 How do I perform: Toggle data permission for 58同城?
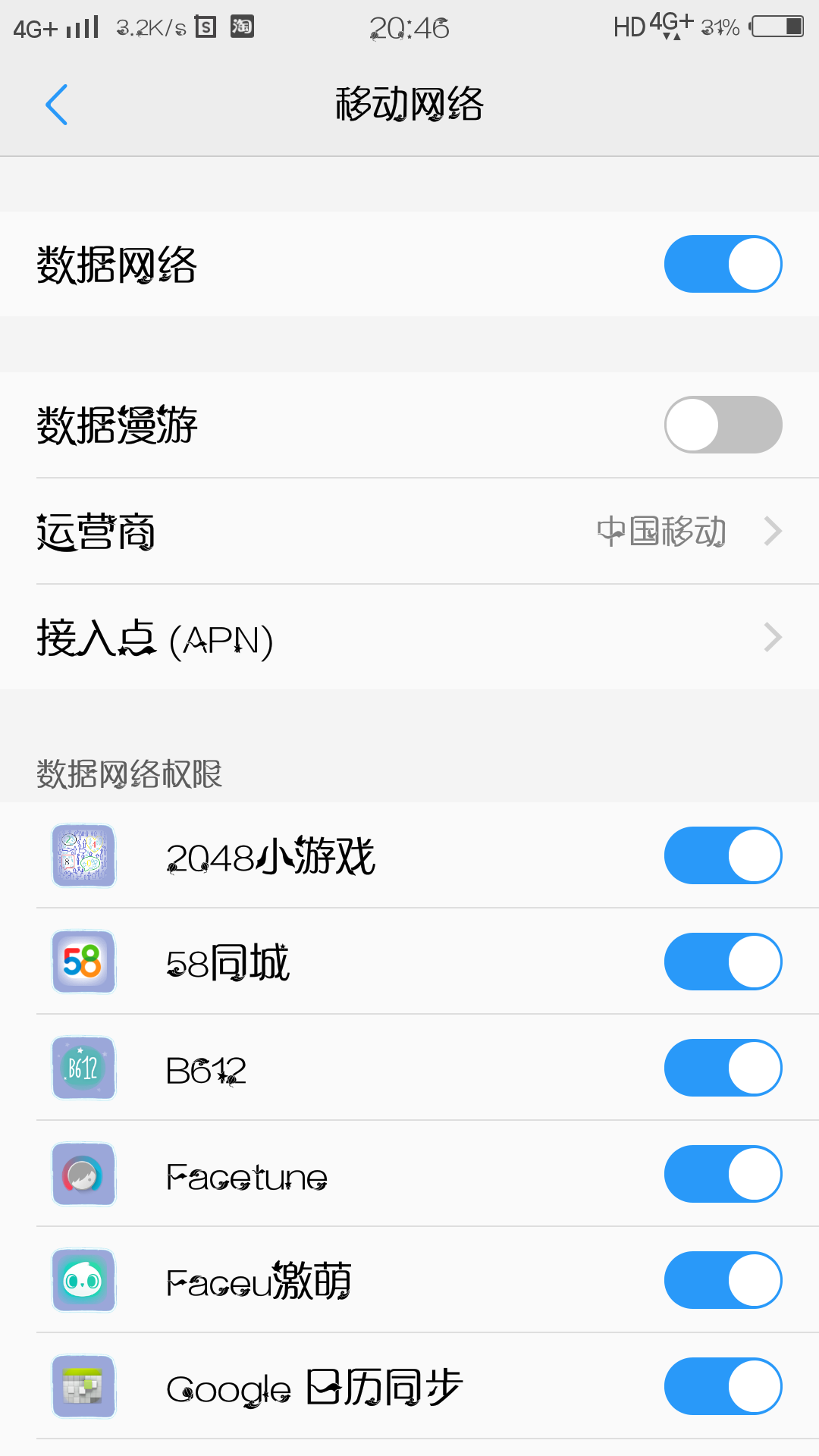(723, 962)
